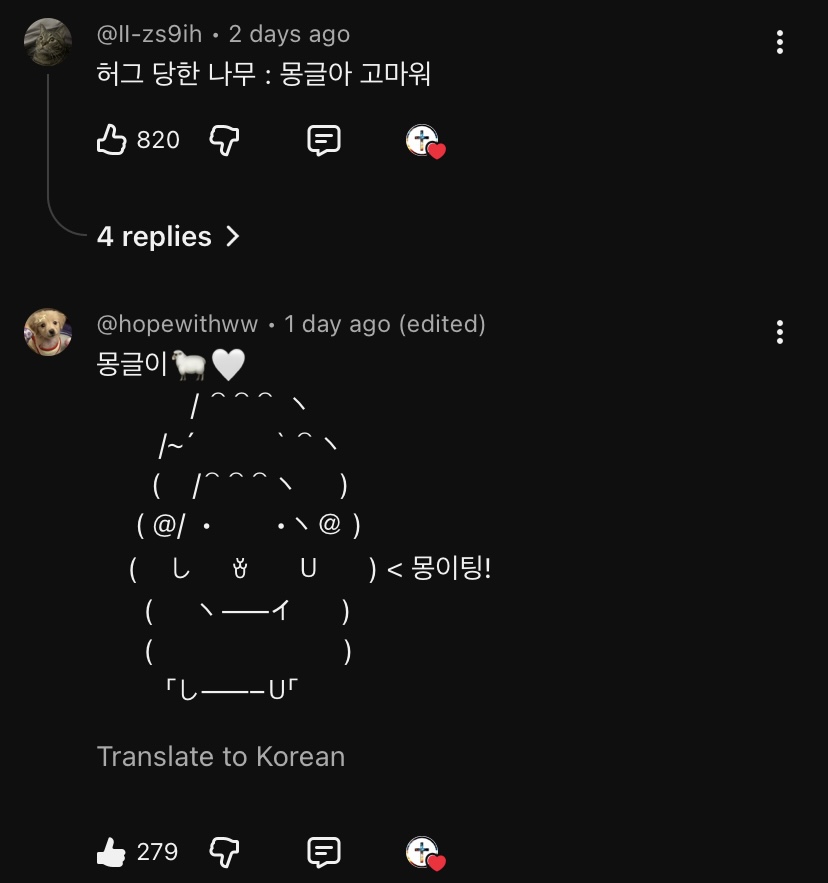Viewport: 828px width, 883px height.
Task: Click @hopewithww's dog profile avatar
Action: pos(47,331)
